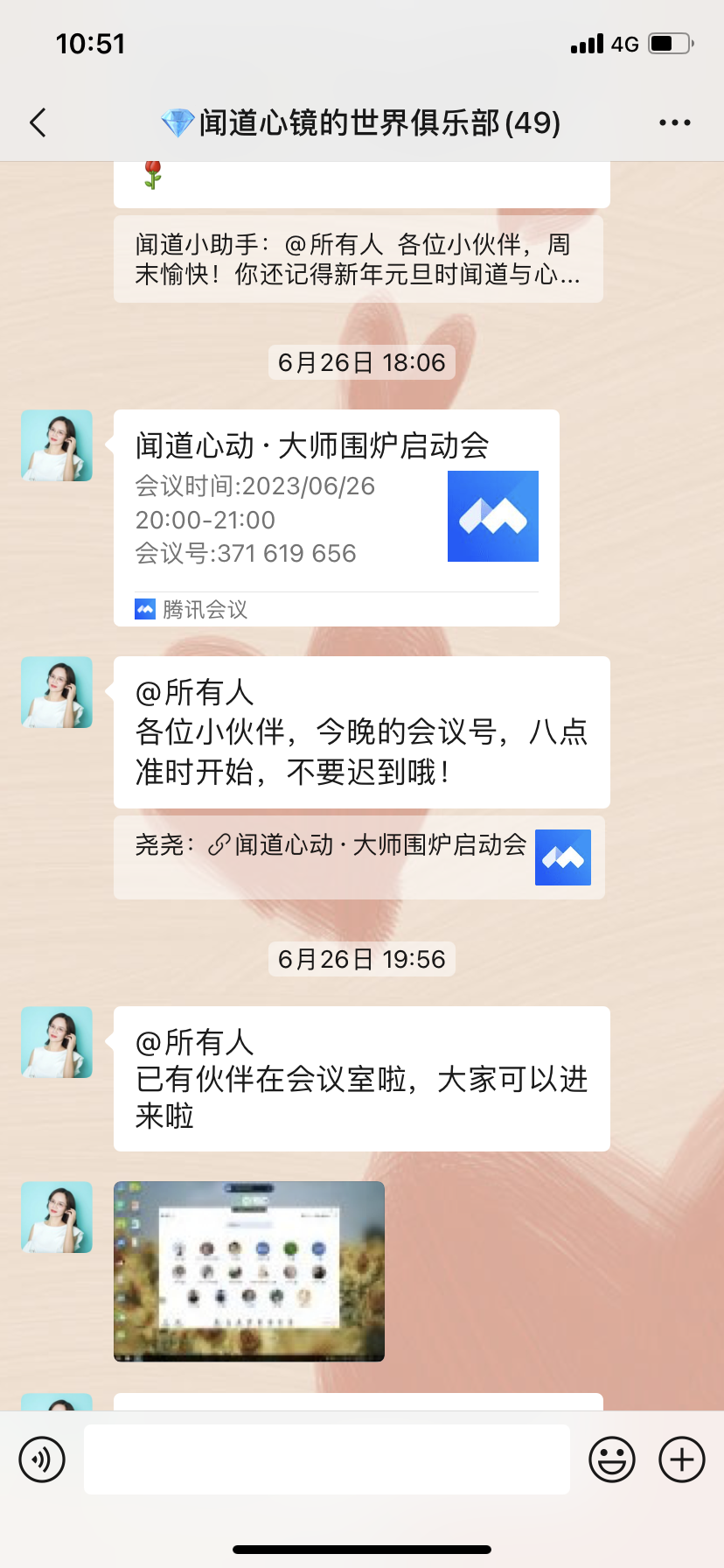The width and height of the screenshot is (724, 1568).
Task: Open the quoted 闻道小助手 message
Action: (359, 259)
